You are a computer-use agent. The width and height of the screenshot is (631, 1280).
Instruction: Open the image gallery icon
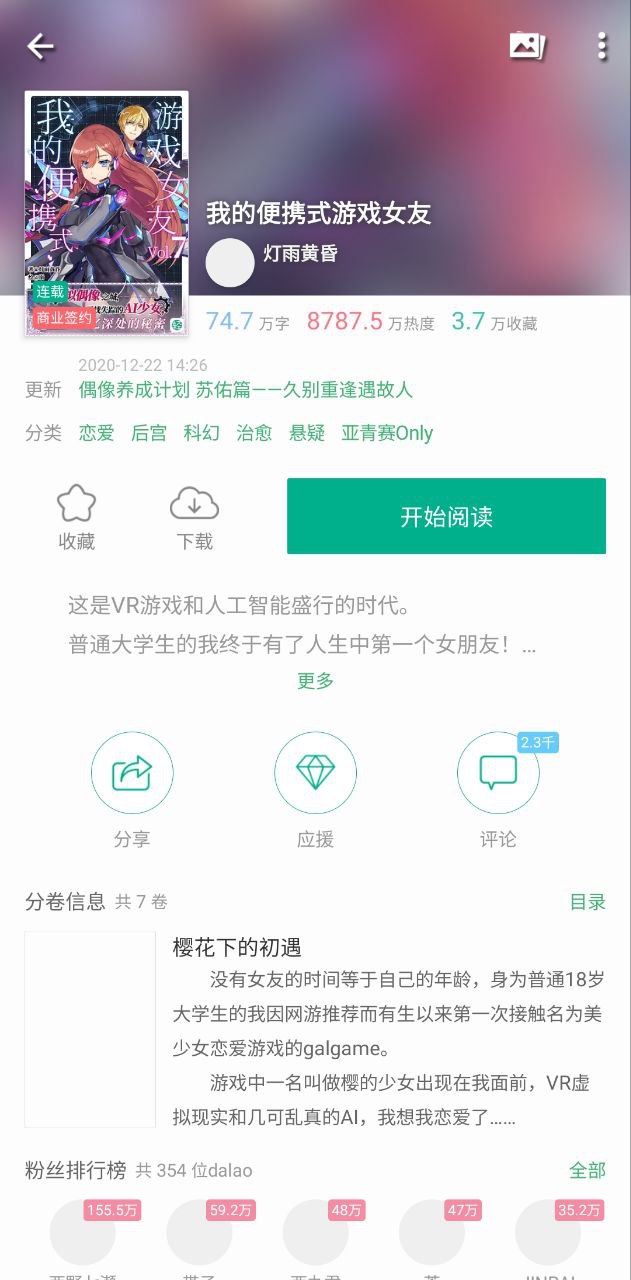click(x=526, y=46)
